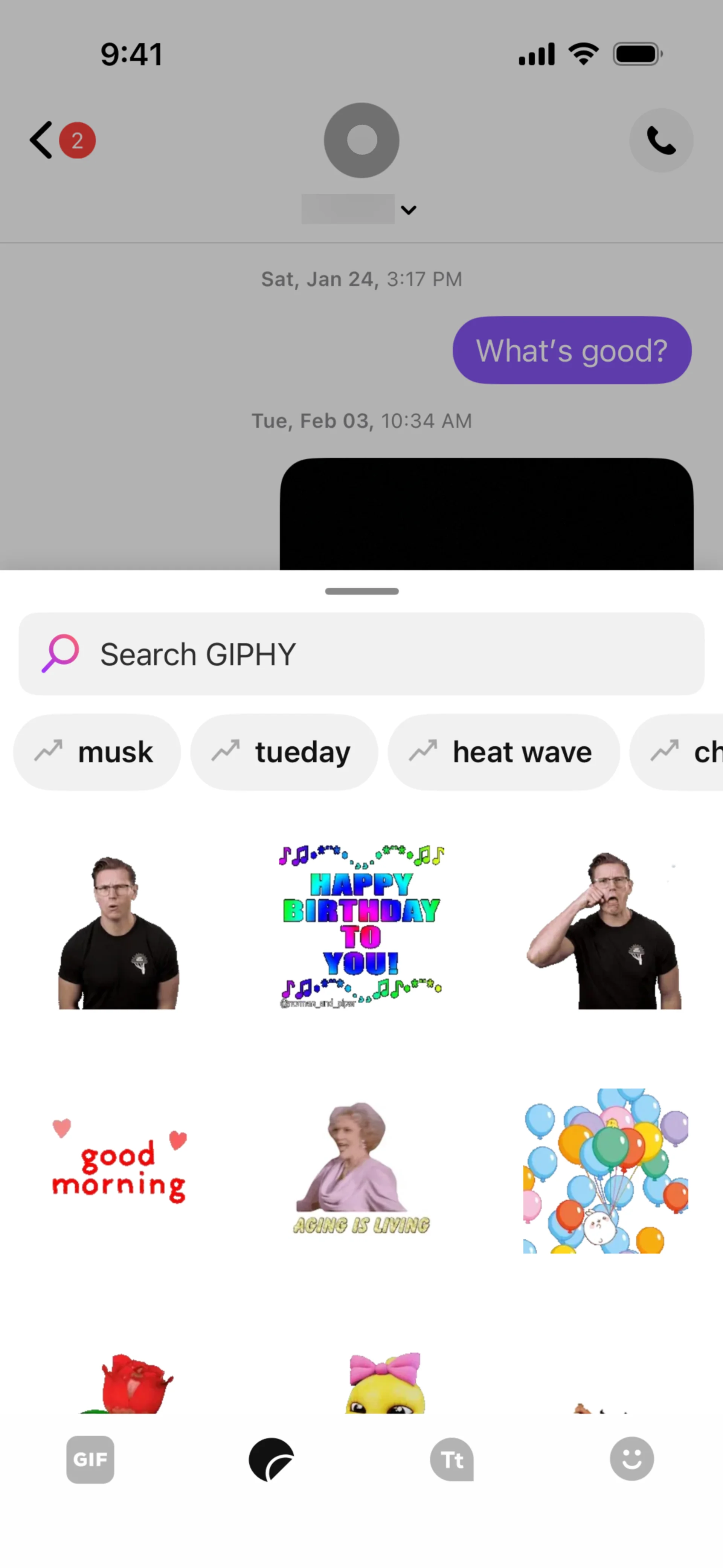Open text stickers with the Tt icon

[x=451, y=1459]
